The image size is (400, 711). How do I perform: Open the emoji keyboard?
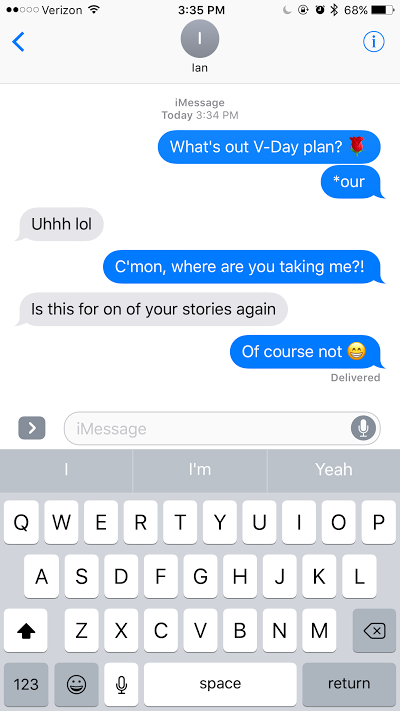click(76, 684)
